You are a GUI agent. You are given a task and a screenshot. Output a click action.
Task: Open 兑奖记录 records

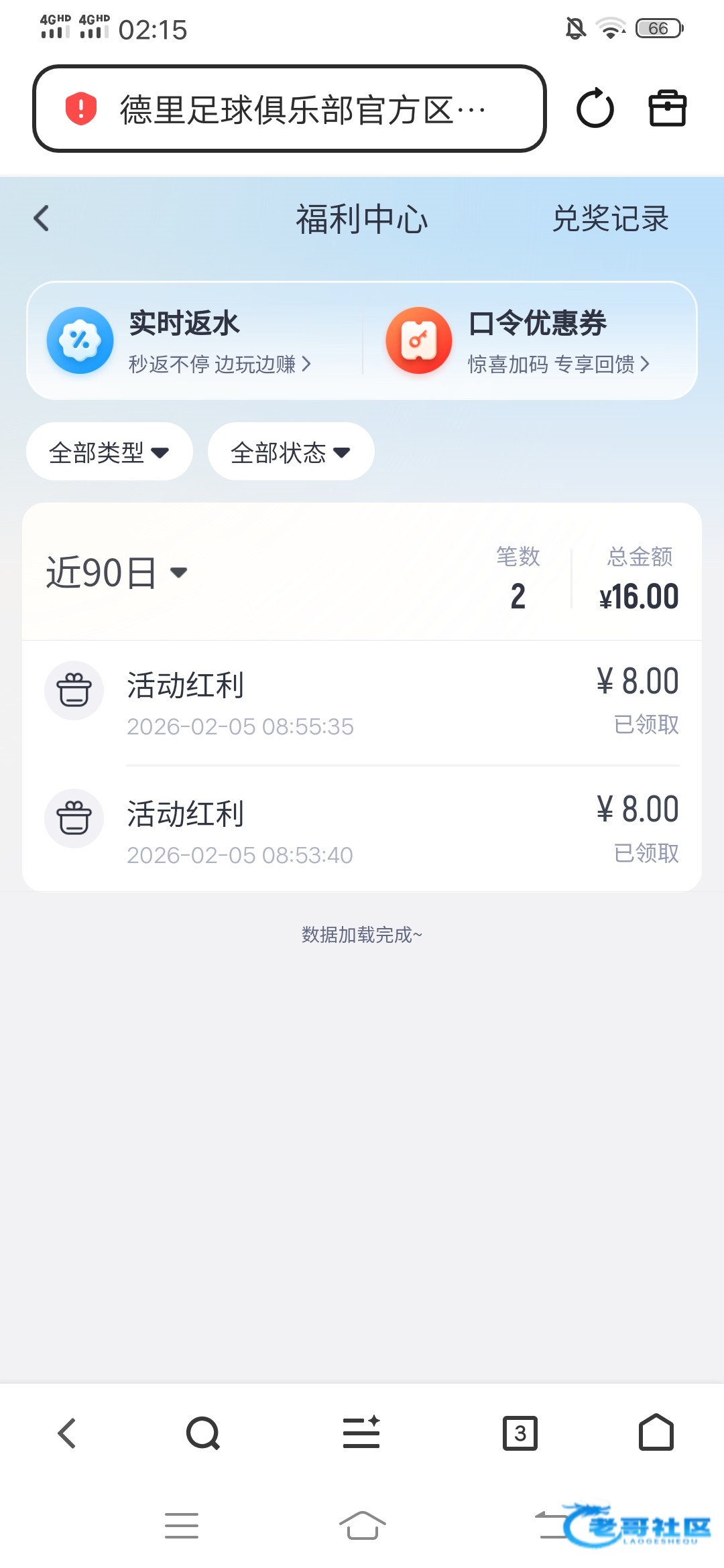click(610, 219)
